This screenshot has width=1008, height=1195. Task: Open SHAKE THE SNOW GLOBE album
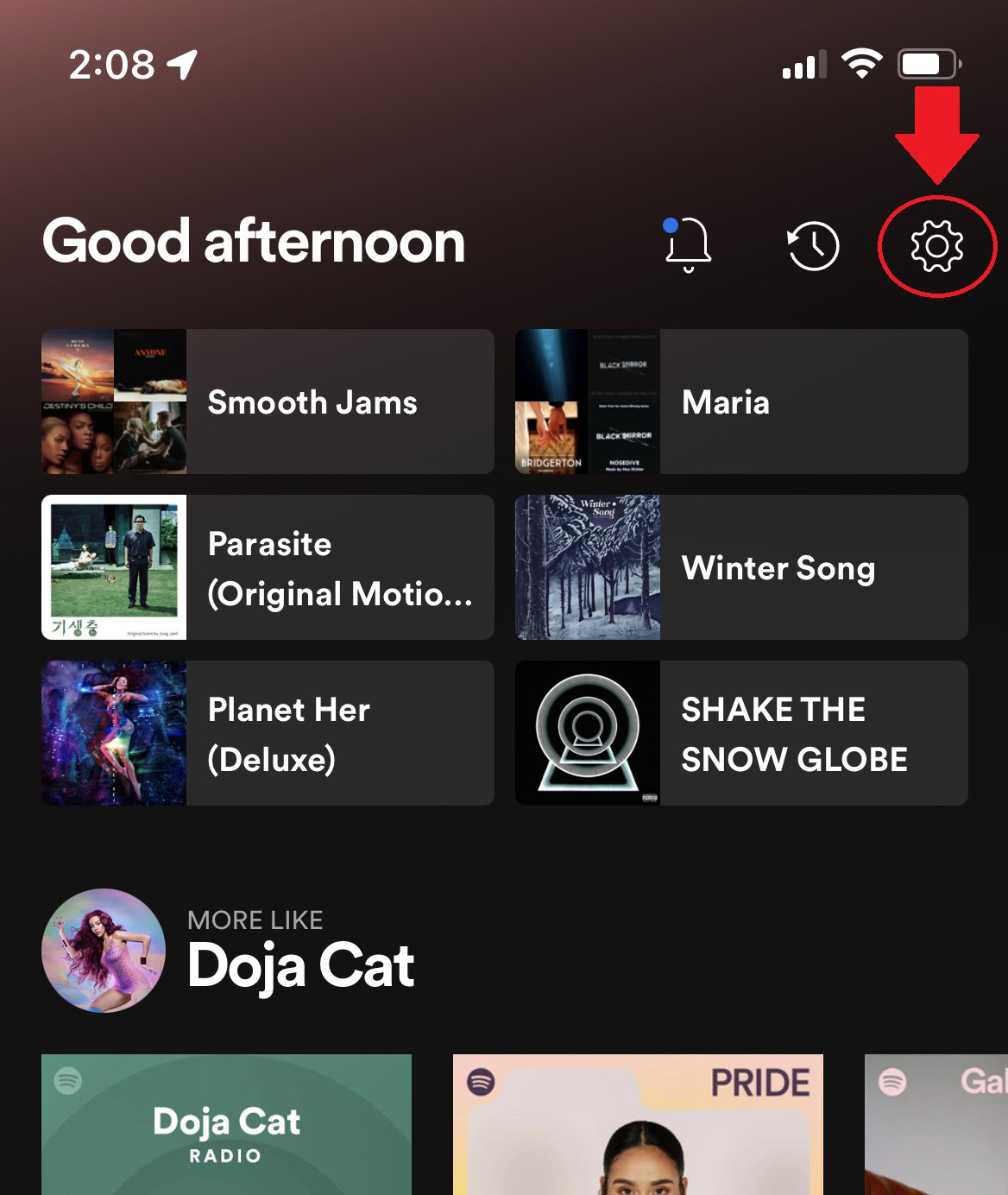(x=741, y=733)
